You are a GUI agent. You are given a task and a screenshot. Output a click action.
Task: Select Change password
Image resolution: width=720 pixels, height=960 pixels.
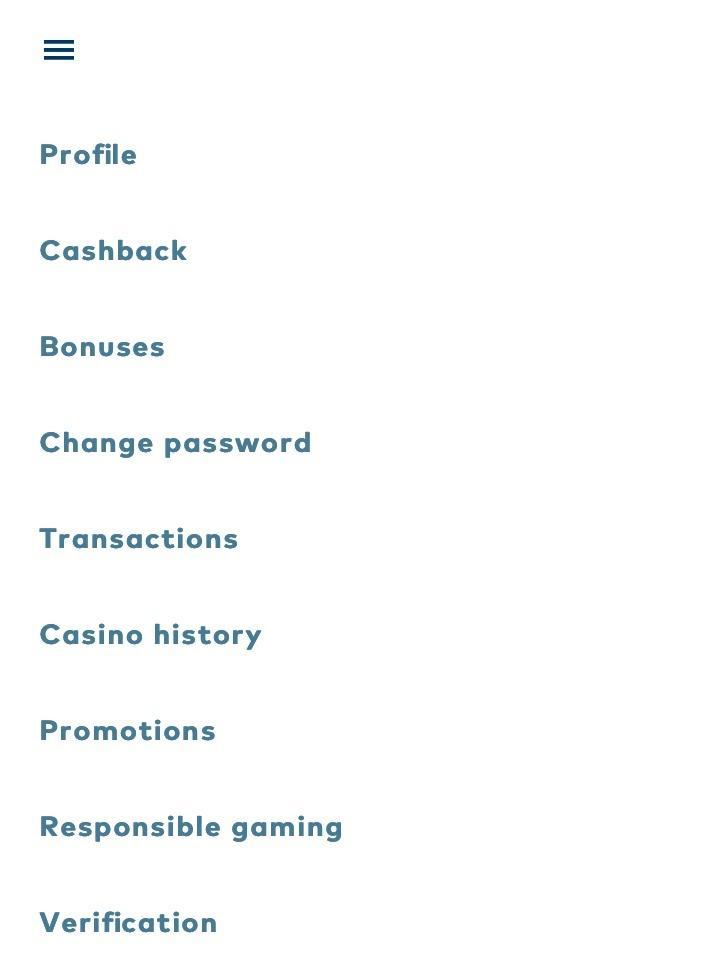point(175,443)
